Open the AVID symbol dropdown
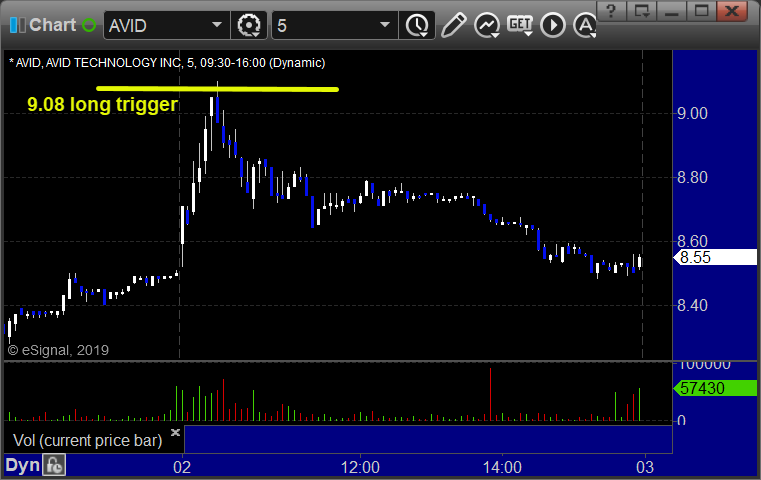The image size is (761, 480). coord(217,24)
